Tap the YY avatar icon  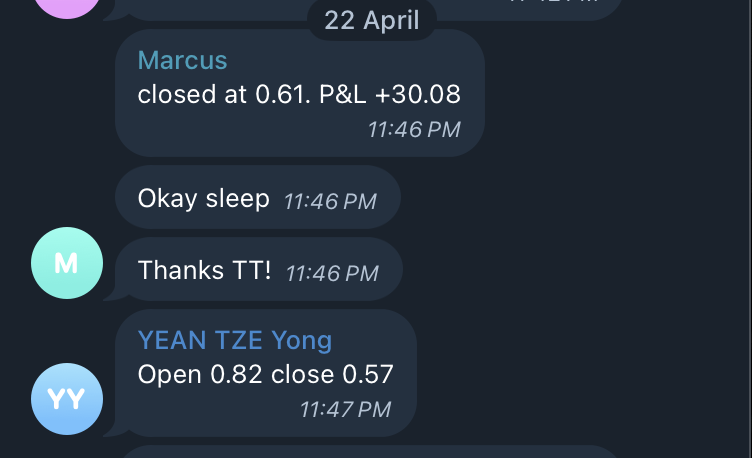coord(66,399)
